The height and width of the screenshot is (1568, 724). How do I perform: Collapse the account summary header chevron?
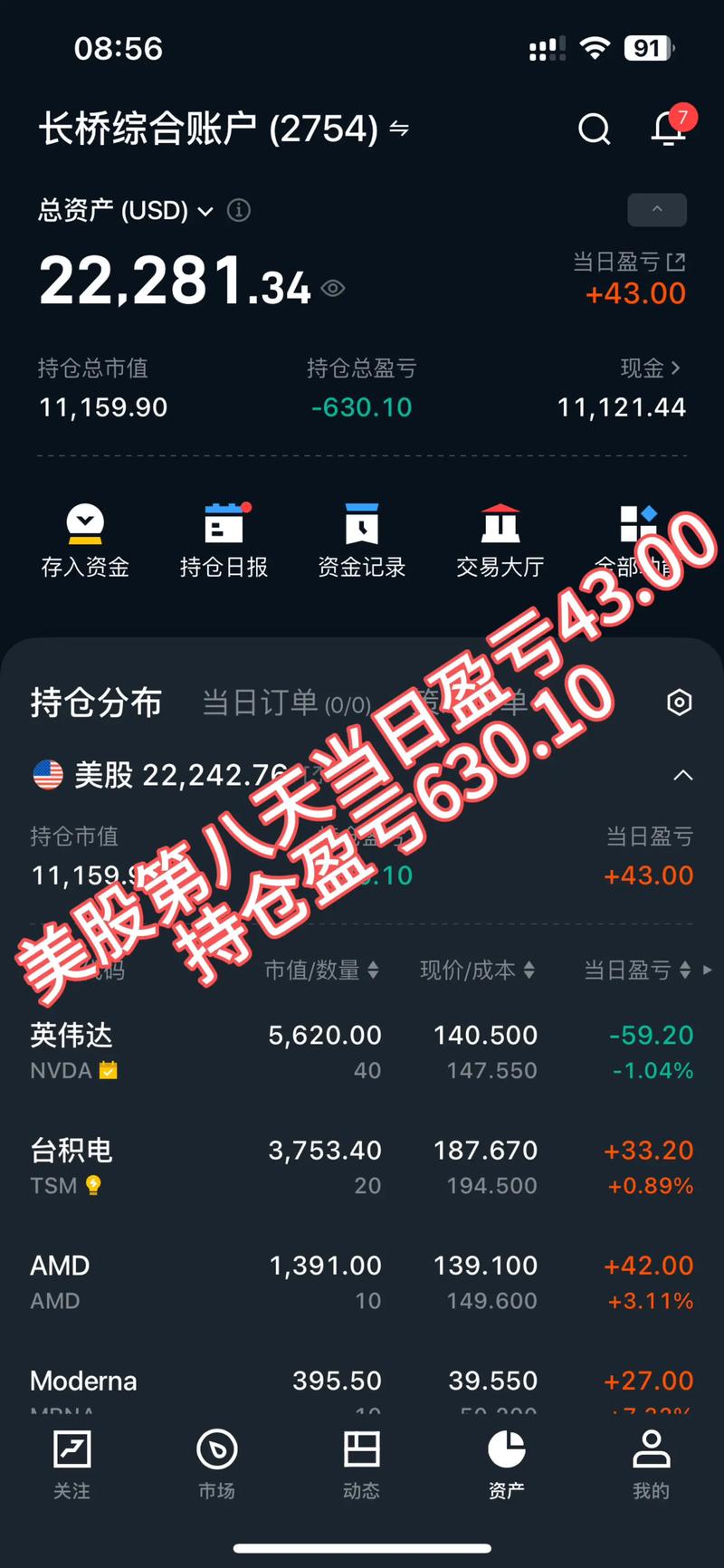[657, 209]
